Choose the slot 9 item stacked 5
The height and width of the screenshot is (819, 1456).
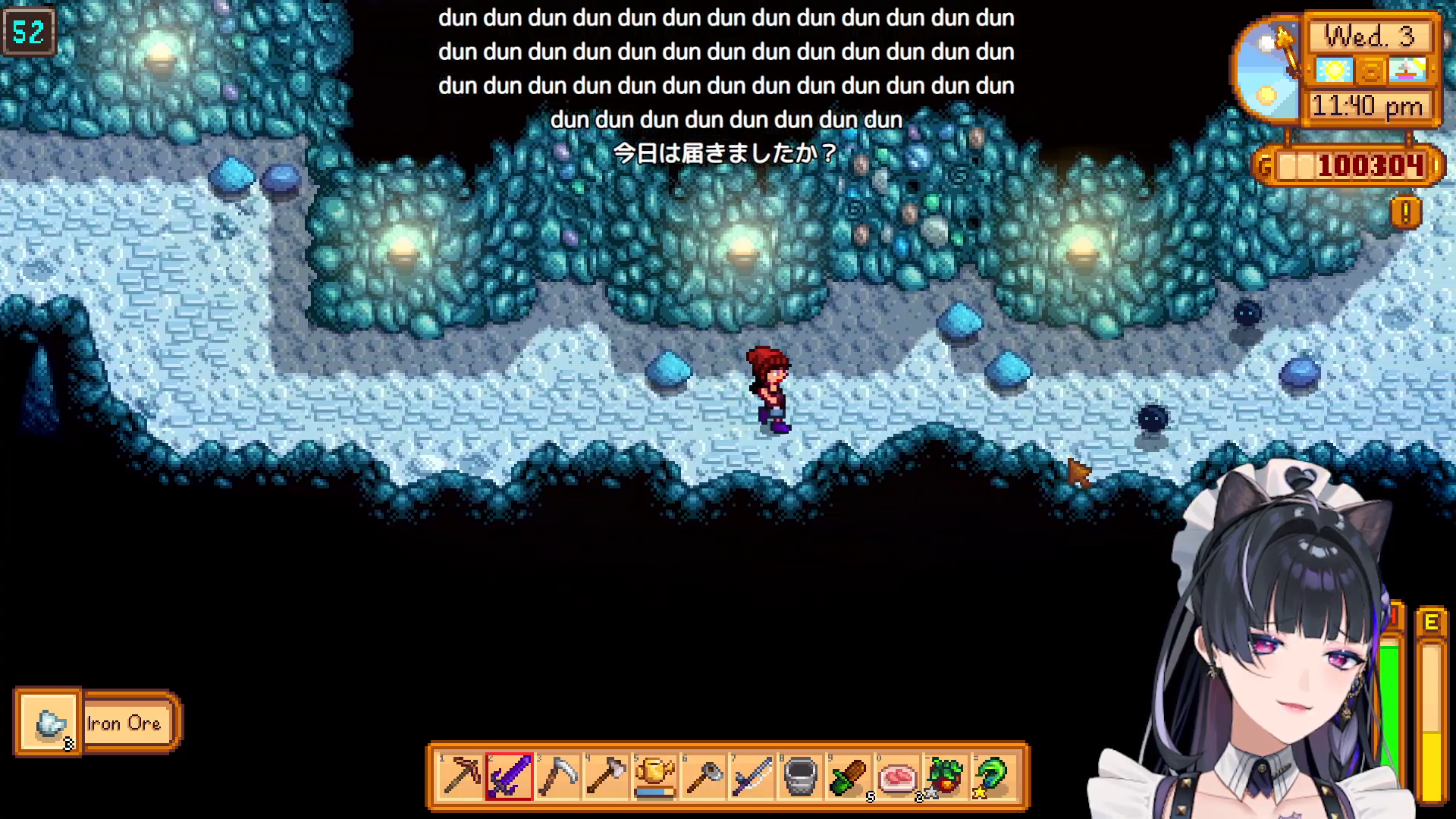[x=849, y=777]
